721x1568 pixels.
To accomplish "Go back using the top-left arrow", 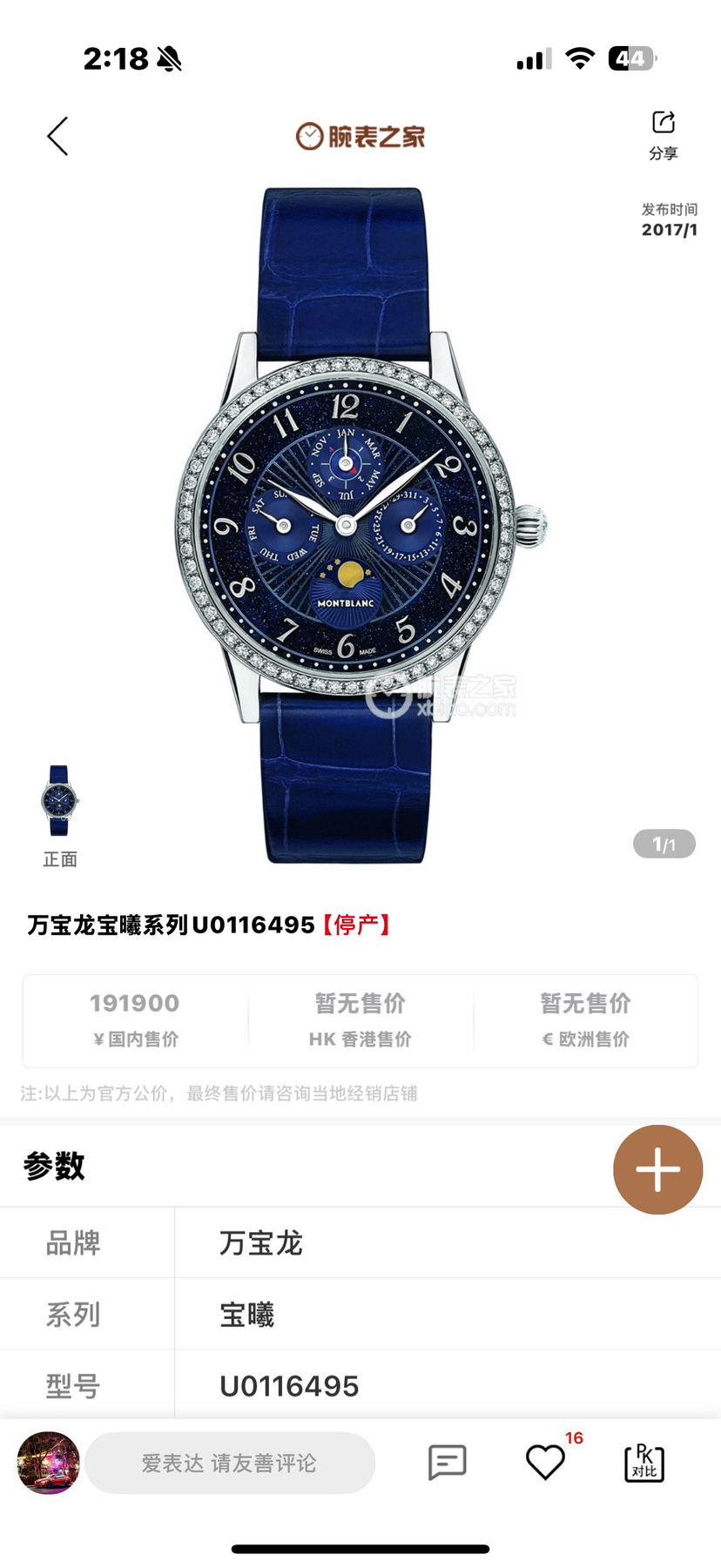I will click(57, 137).
